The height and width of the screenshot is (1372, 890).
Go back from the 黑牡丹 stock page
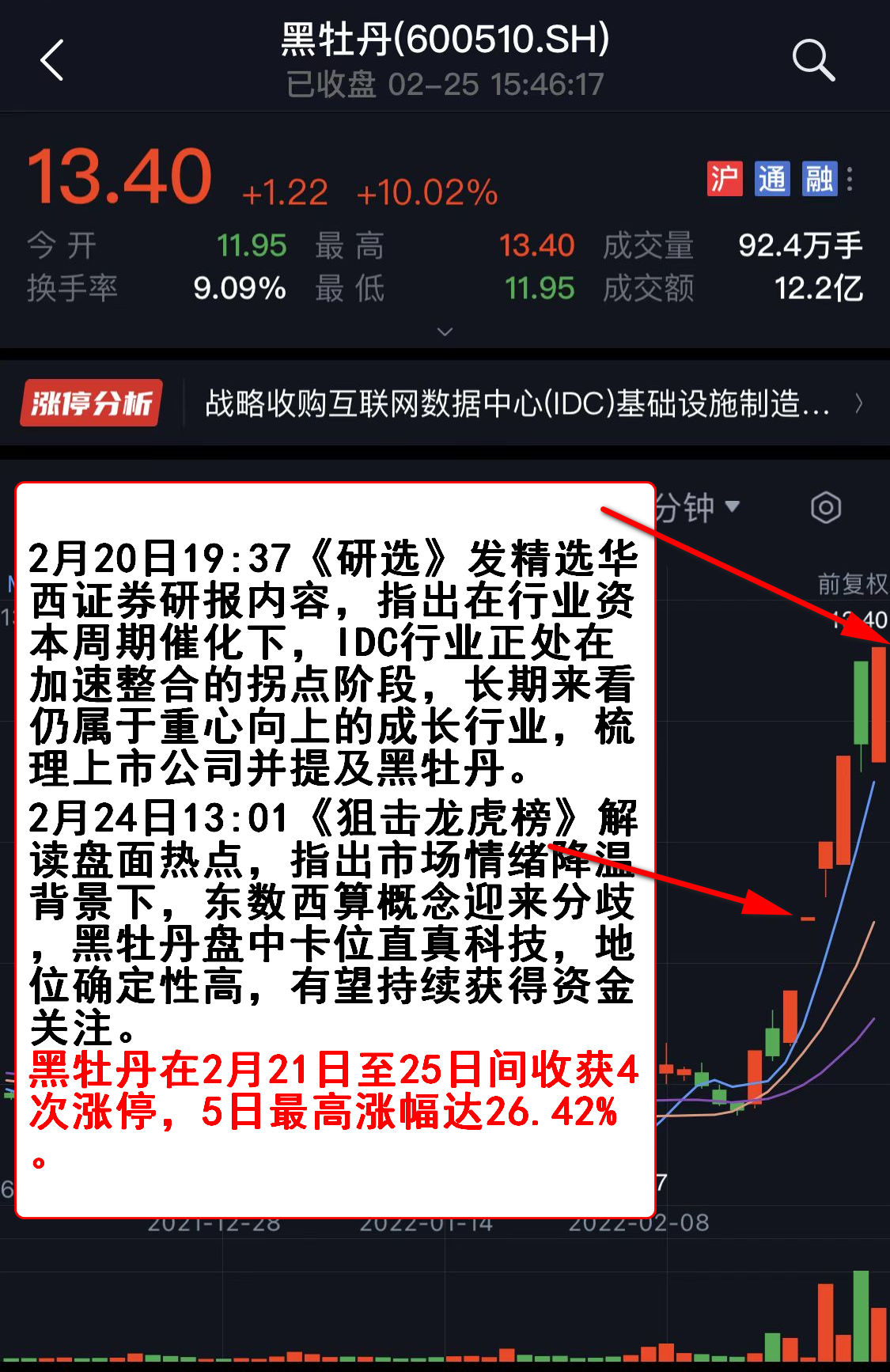52,60
